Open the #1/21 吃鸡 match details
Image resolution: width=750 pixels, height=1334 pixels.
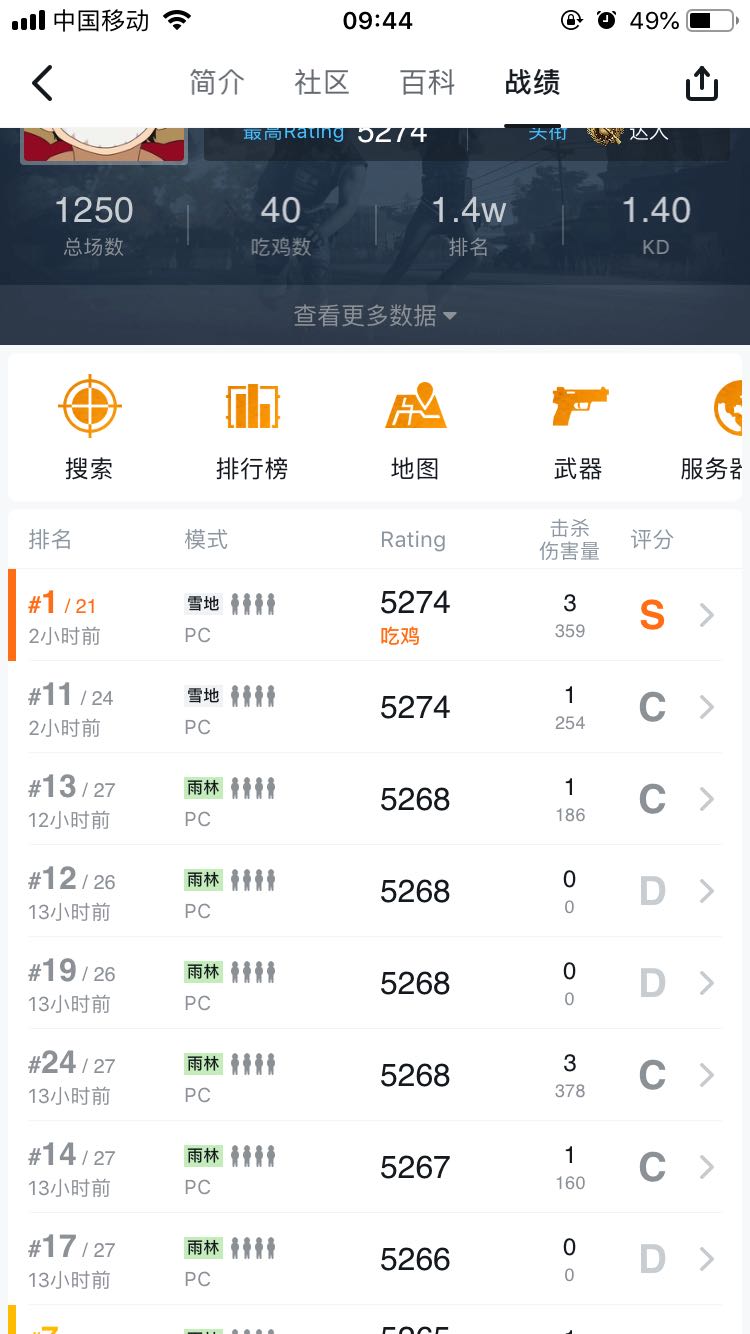click(x=375, y=615)
